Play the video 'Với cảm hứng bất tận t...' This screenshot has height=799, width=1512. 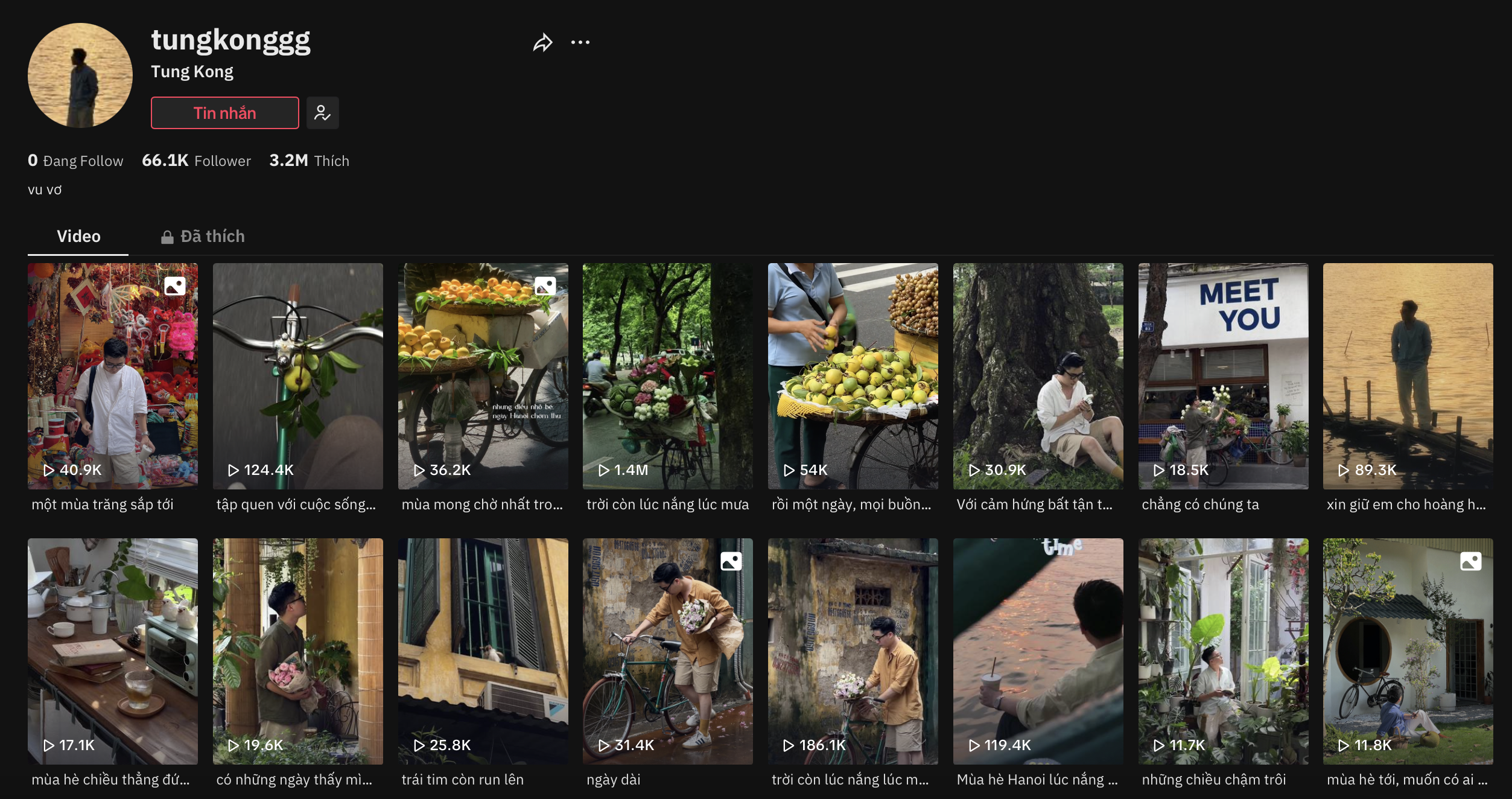point(1038,375)
